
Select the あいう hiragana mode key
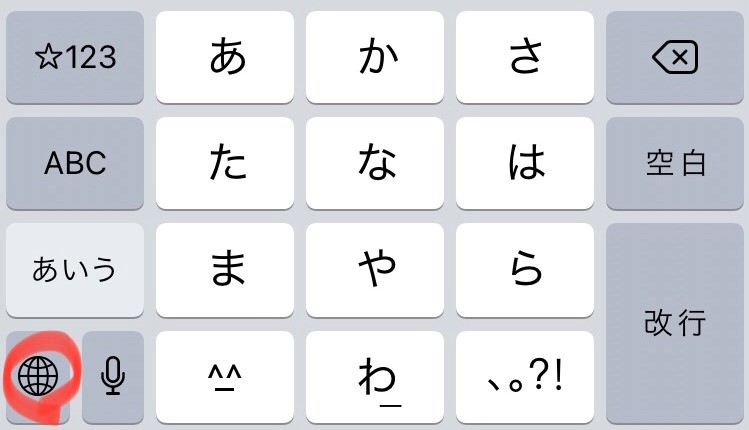pyautogui.click(x=75, y=269)
